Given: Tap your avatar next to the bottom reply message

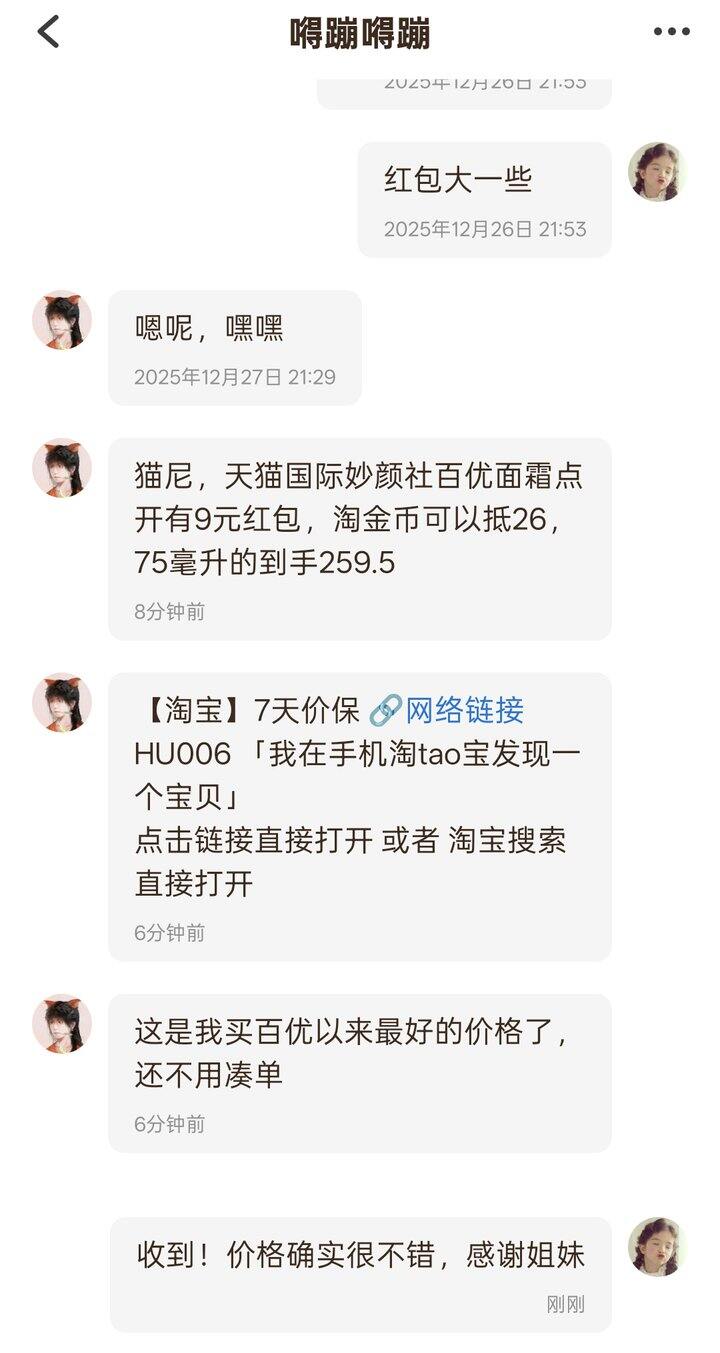Looking at the screenshot, I should pyautogui.click(x=656, y=1247).
